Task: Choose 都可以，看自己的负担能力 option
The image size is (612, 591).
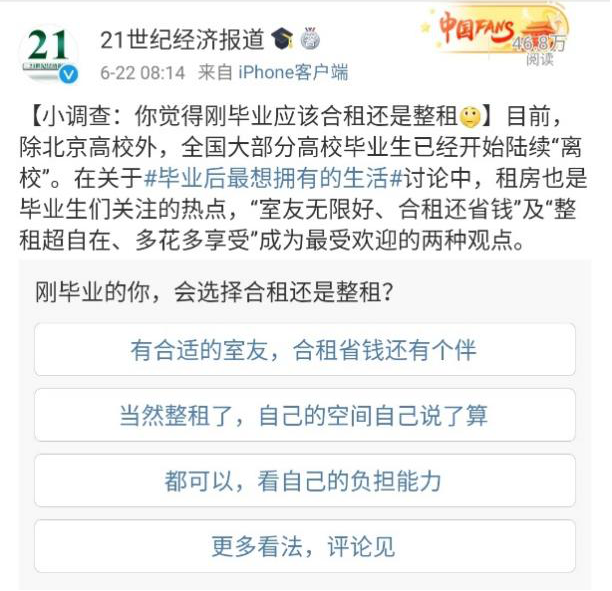Action: pos(304,481)
